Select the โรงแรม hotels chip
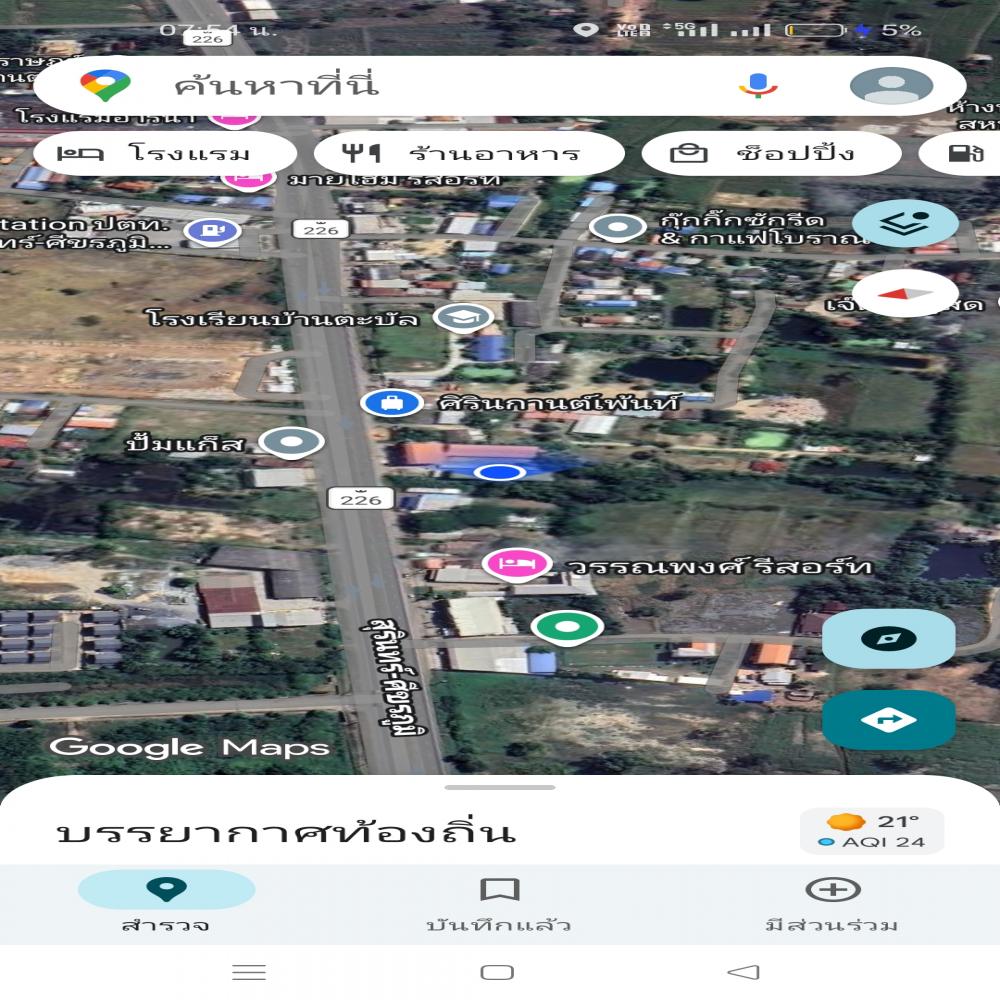This screenshot has height=1000, width=1000. (x=165, y=154)
